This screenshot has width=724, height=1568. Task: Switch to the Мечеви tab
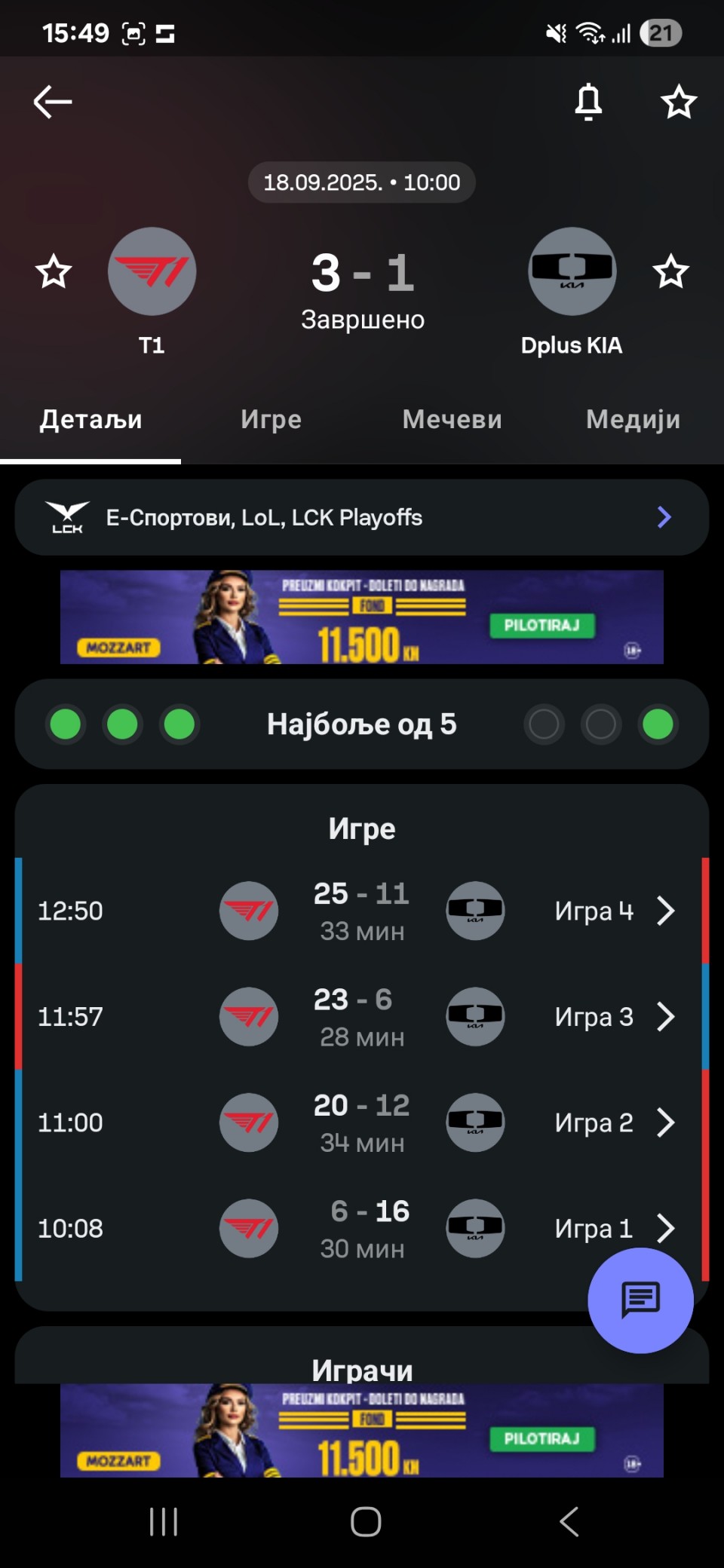coord(452,419)
